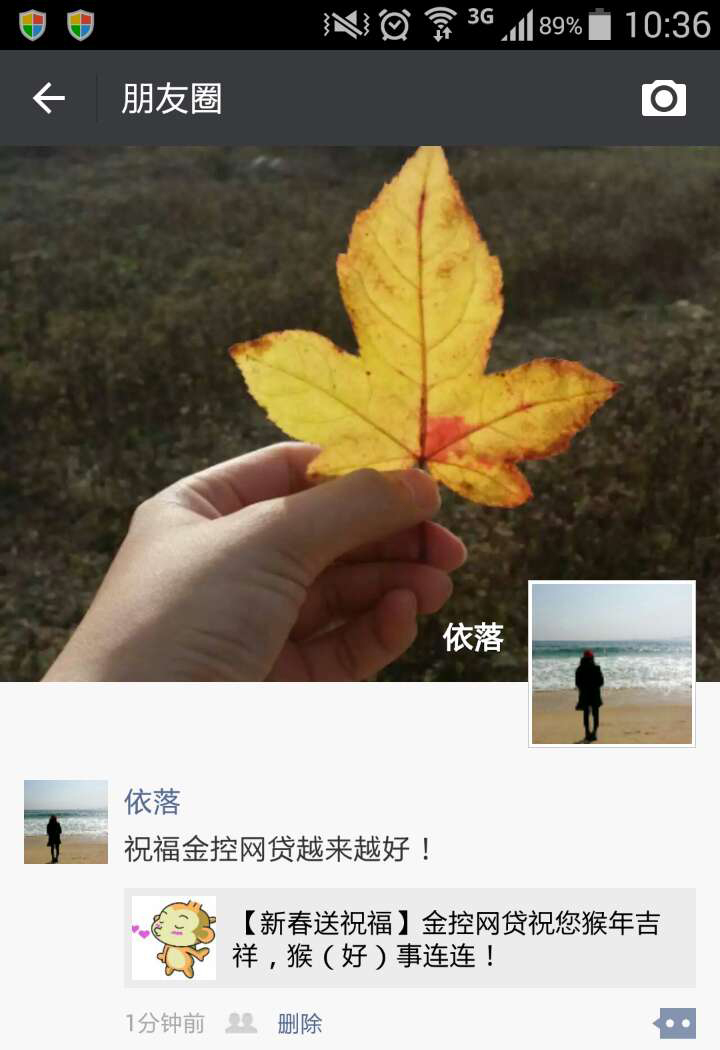Delete the post with 删除
The height and width of the screenshot is (1050, 720).
tap(300, 1023)
